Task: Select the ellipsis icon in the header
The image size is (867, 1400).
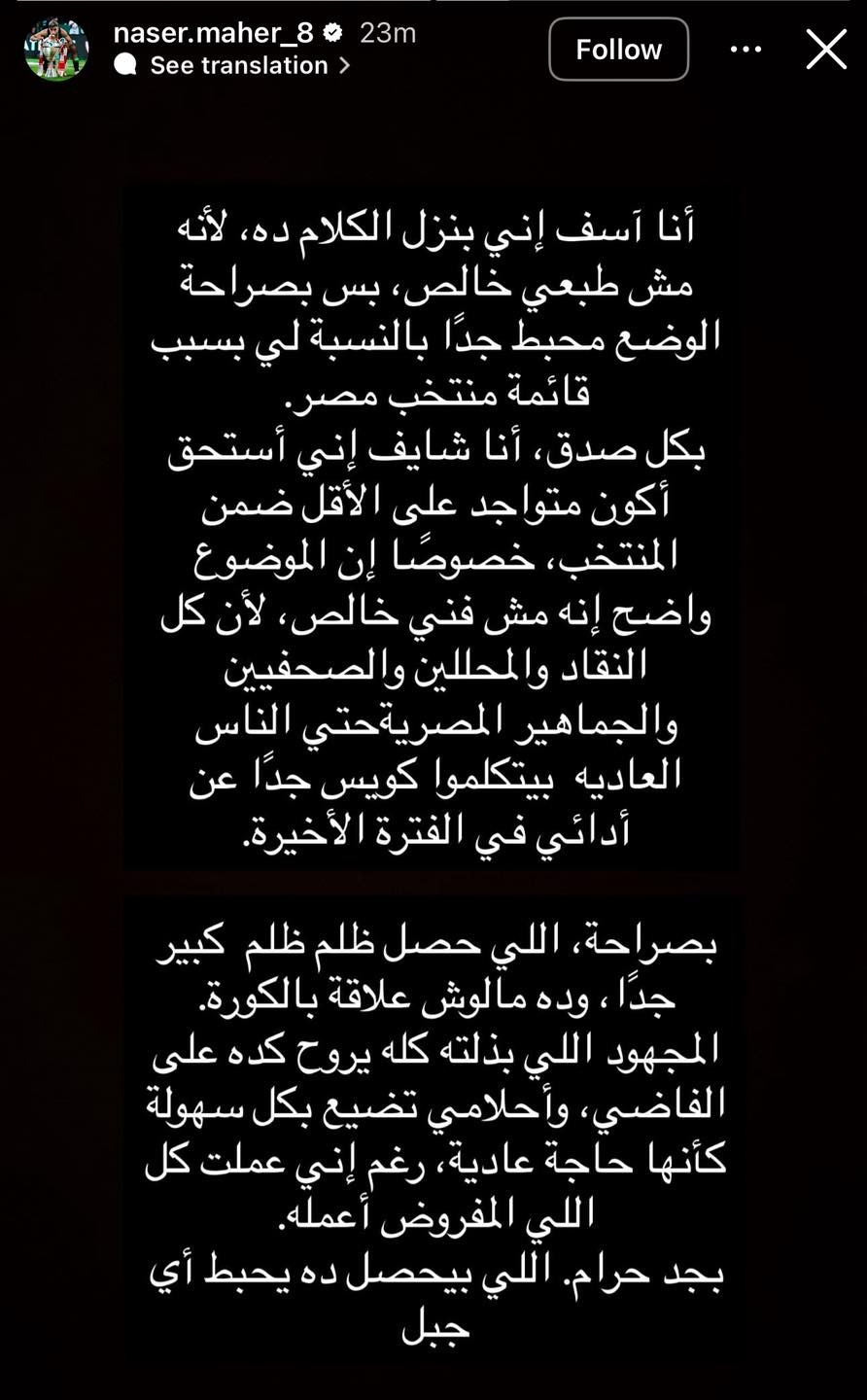Action: (746, 47)
